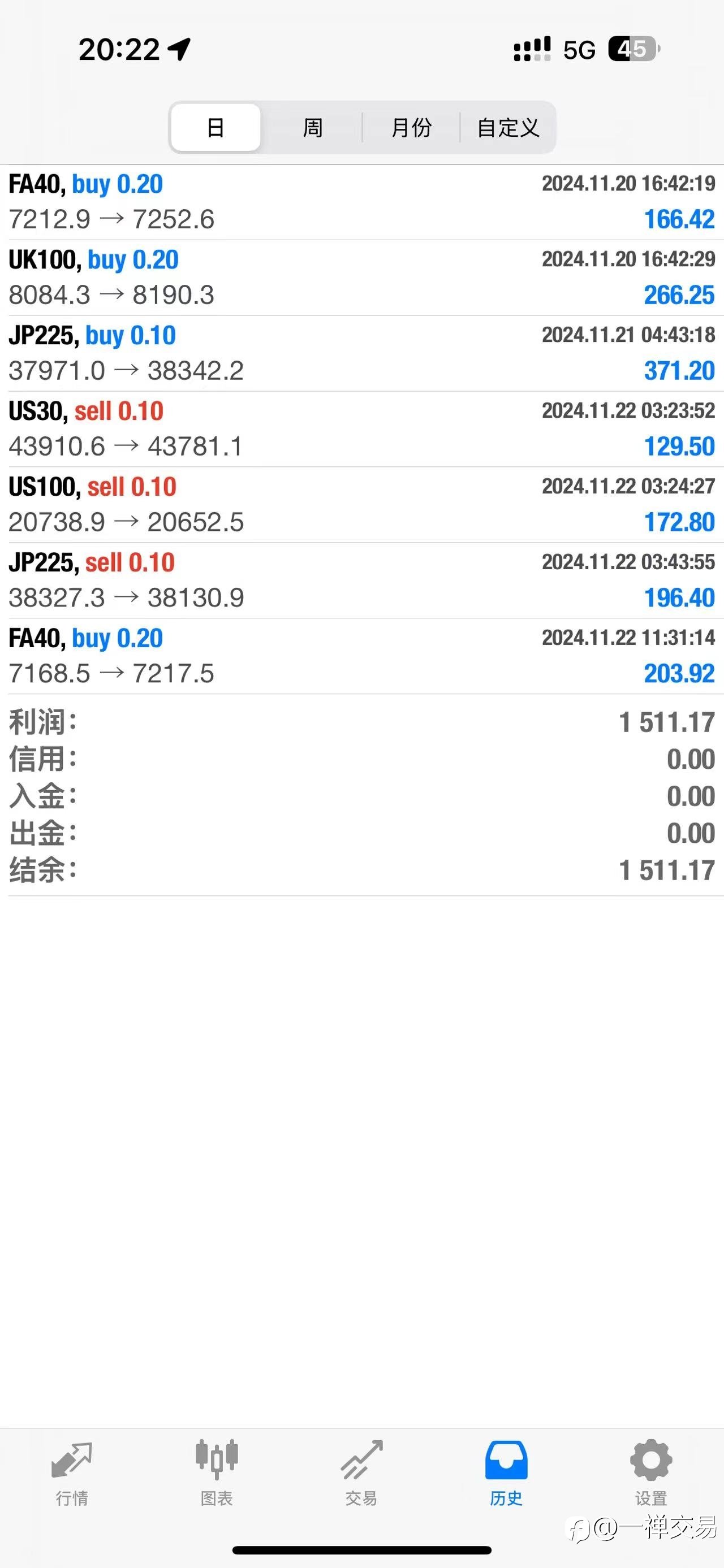Open FA40 trade with profit 203.92
The height and width of the screenshot is (1568, 724).
click(x=361, y=656)
